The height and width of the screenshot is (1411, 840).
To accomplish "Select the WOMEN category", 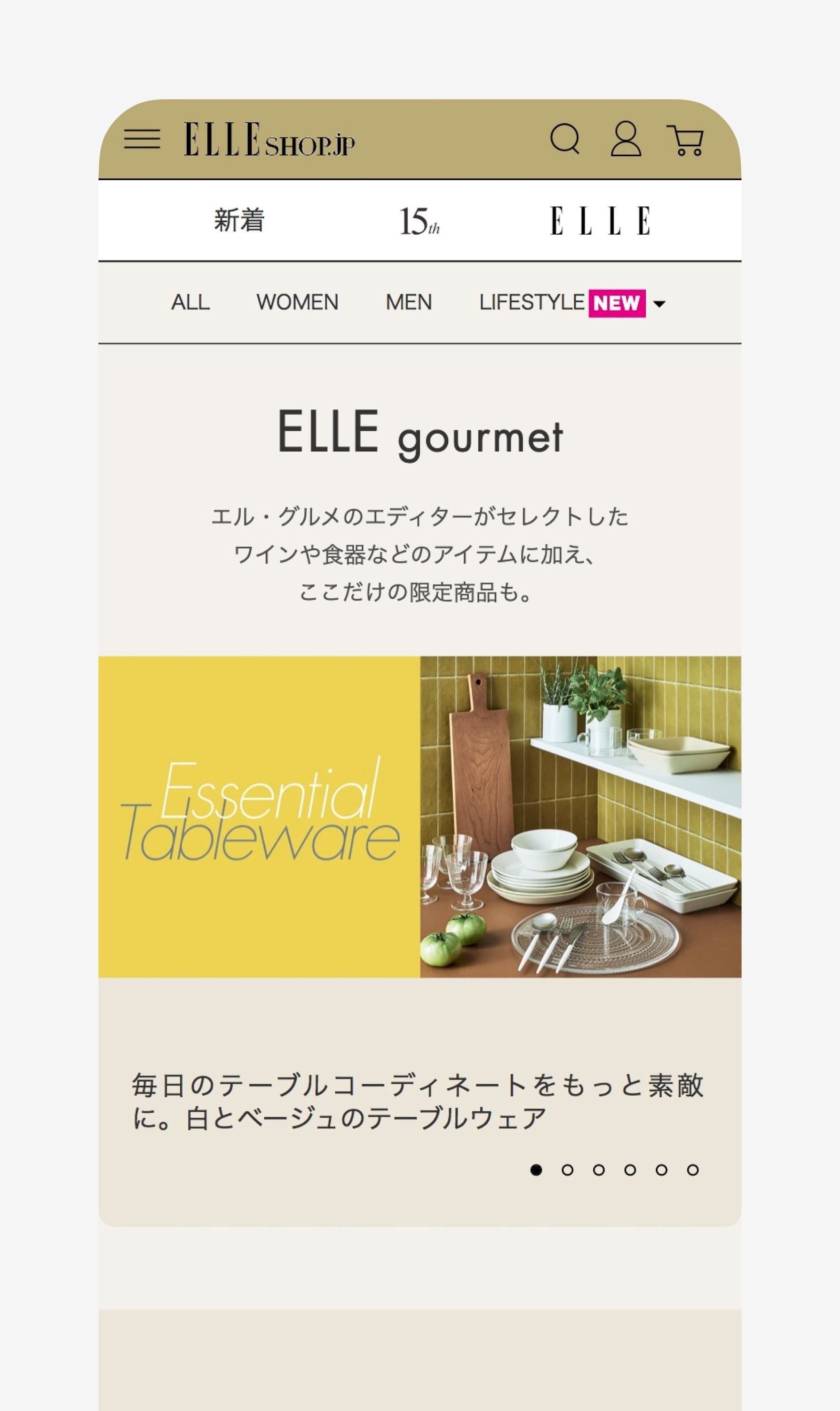I will click(297, 302).
